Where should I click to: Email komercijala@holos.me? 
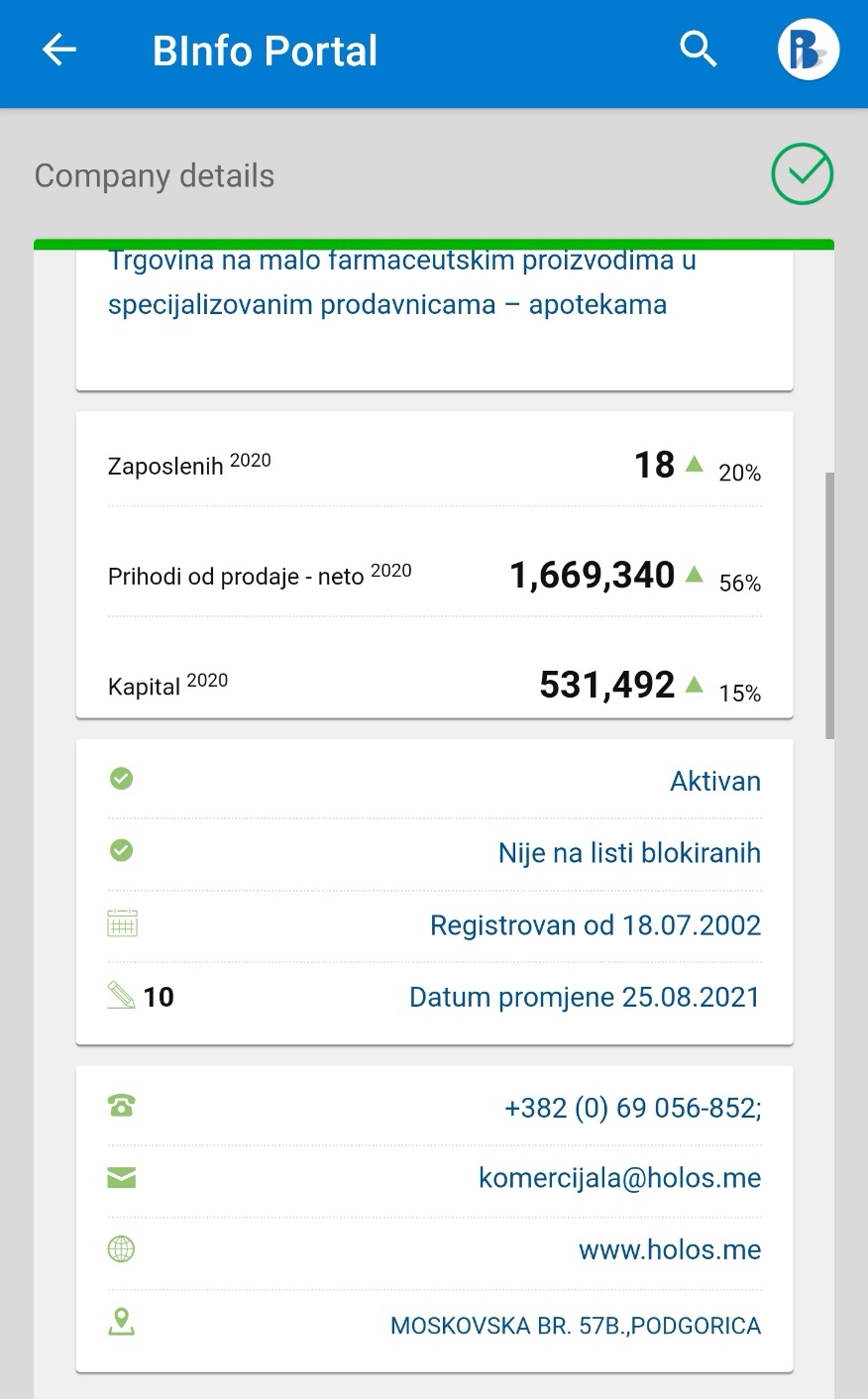coord(619,1178)
